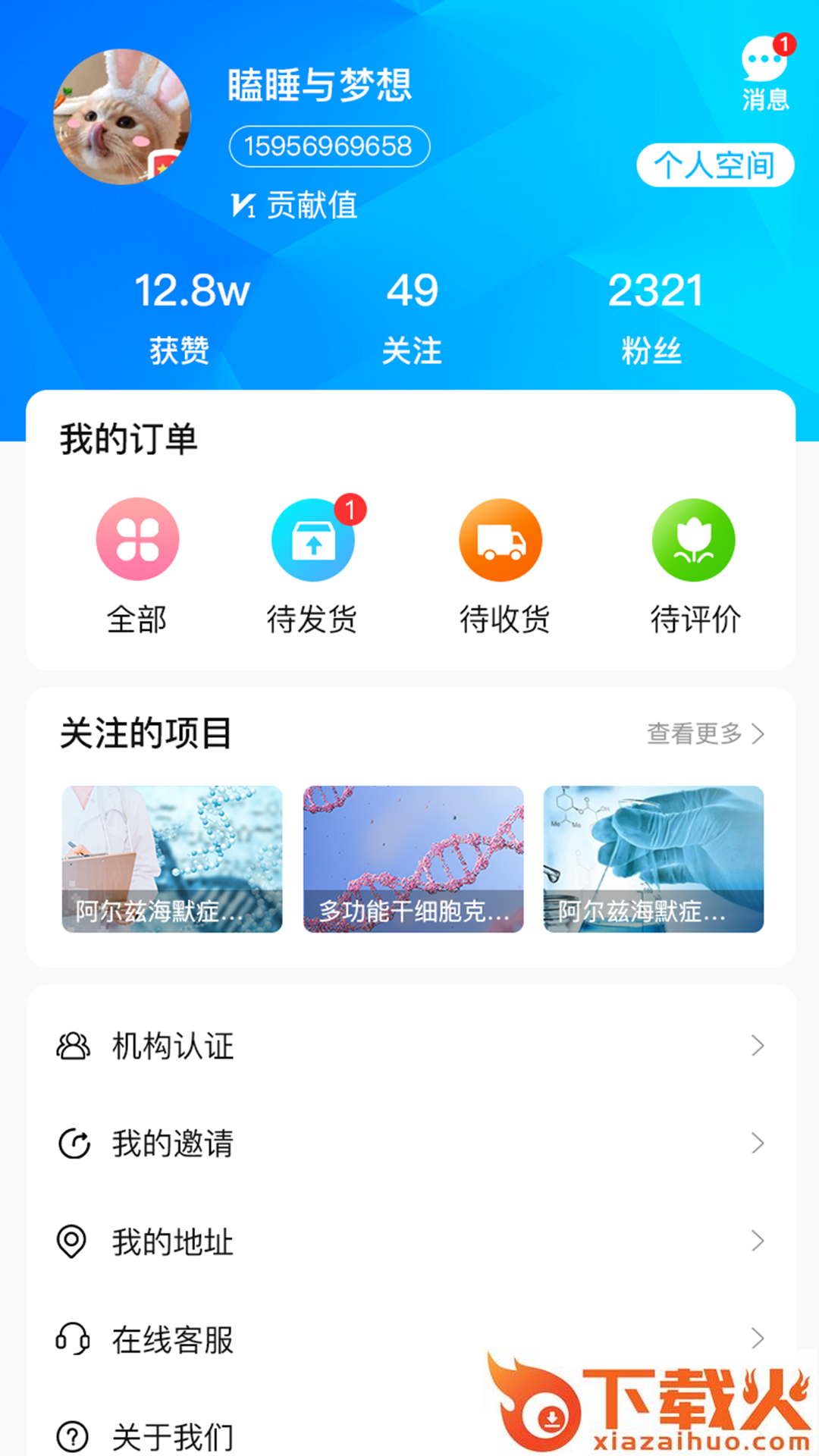
Task: Open the 粉丝 followers list
Action: click(x=654, y=317)
